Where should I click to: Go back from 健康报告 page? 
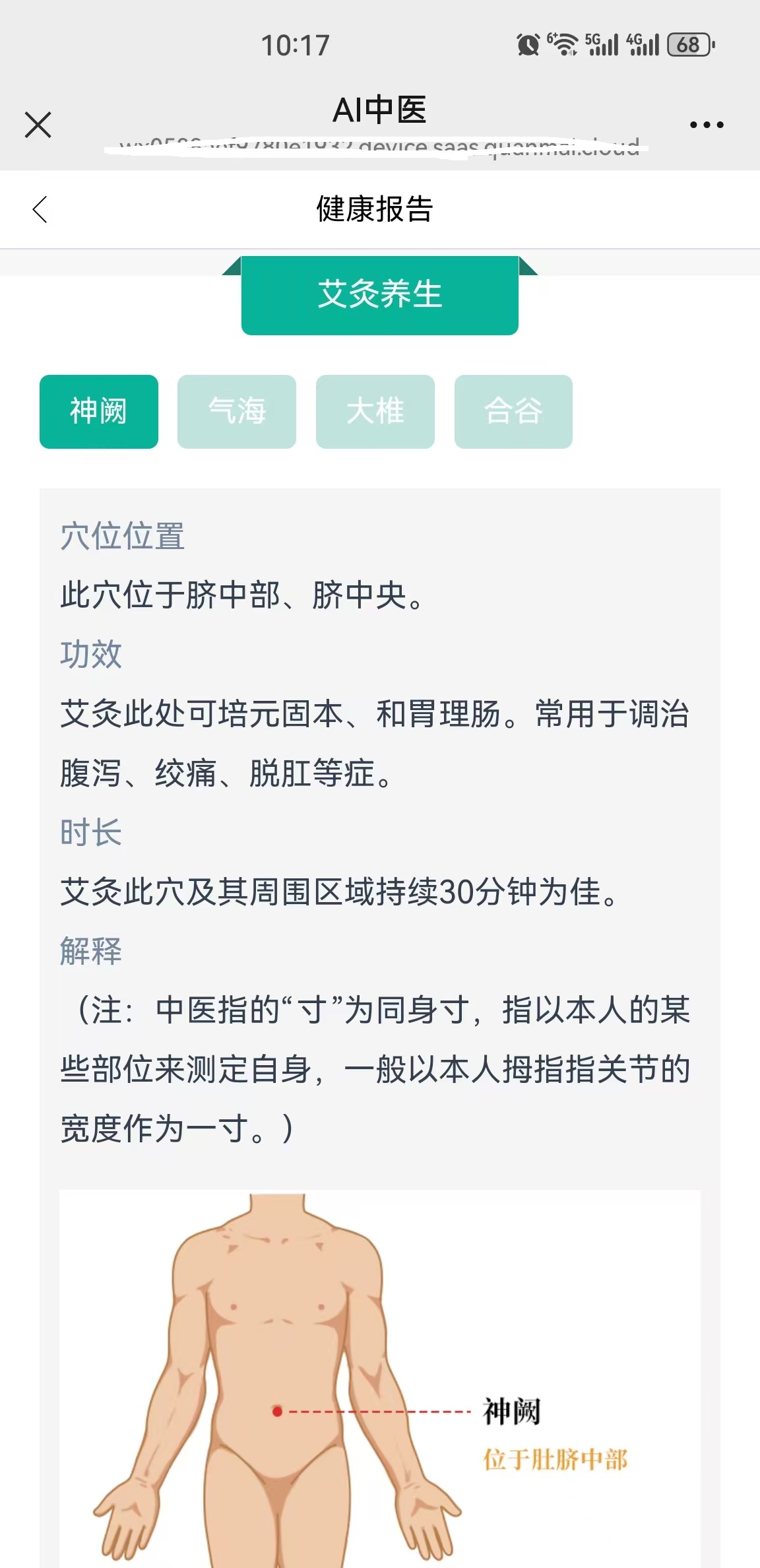click(x=40, y=210)
